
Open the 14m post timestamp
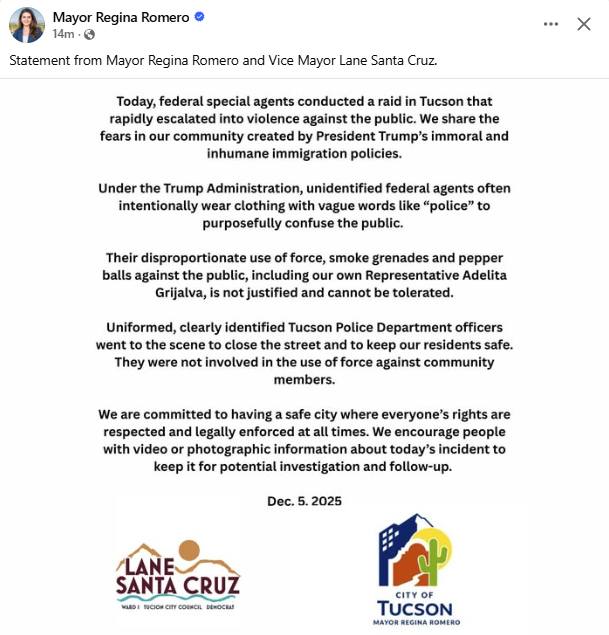click(x=62, y=34)
